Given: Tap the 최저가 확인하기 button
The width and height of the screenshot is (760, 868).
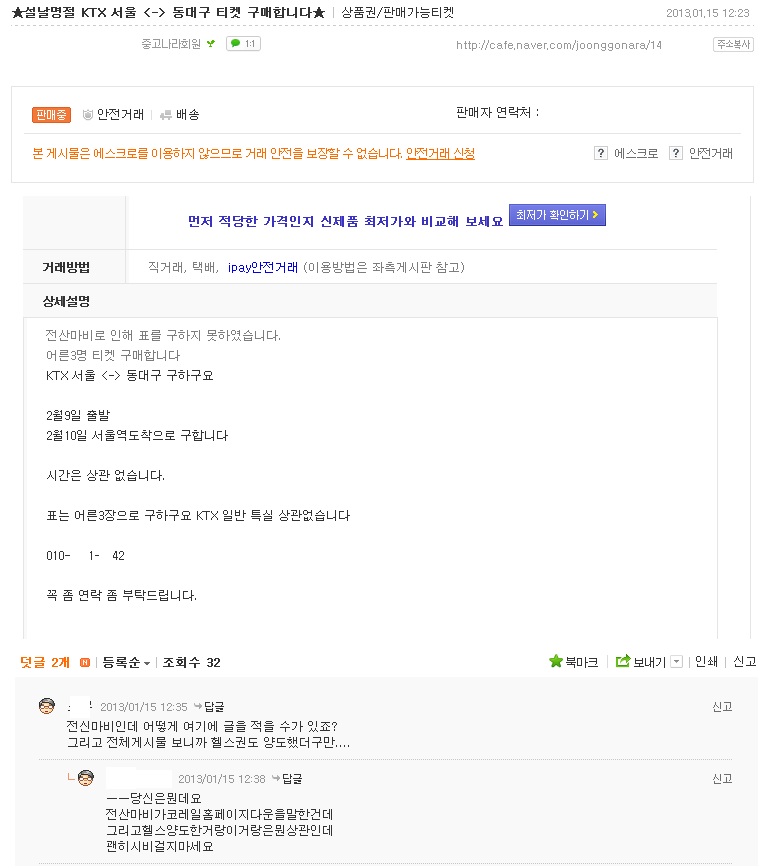Looking at the screenshot, I should (557, 215).
